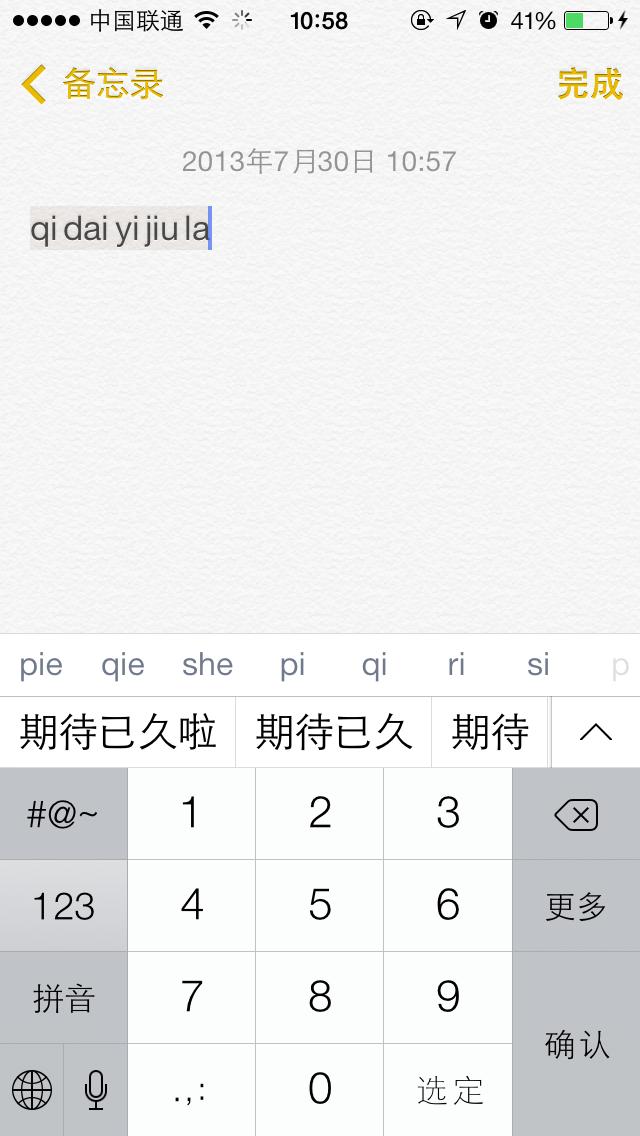Confirm input with 确认
This screenshot has height=1136, width=640.
point(576,1044)
